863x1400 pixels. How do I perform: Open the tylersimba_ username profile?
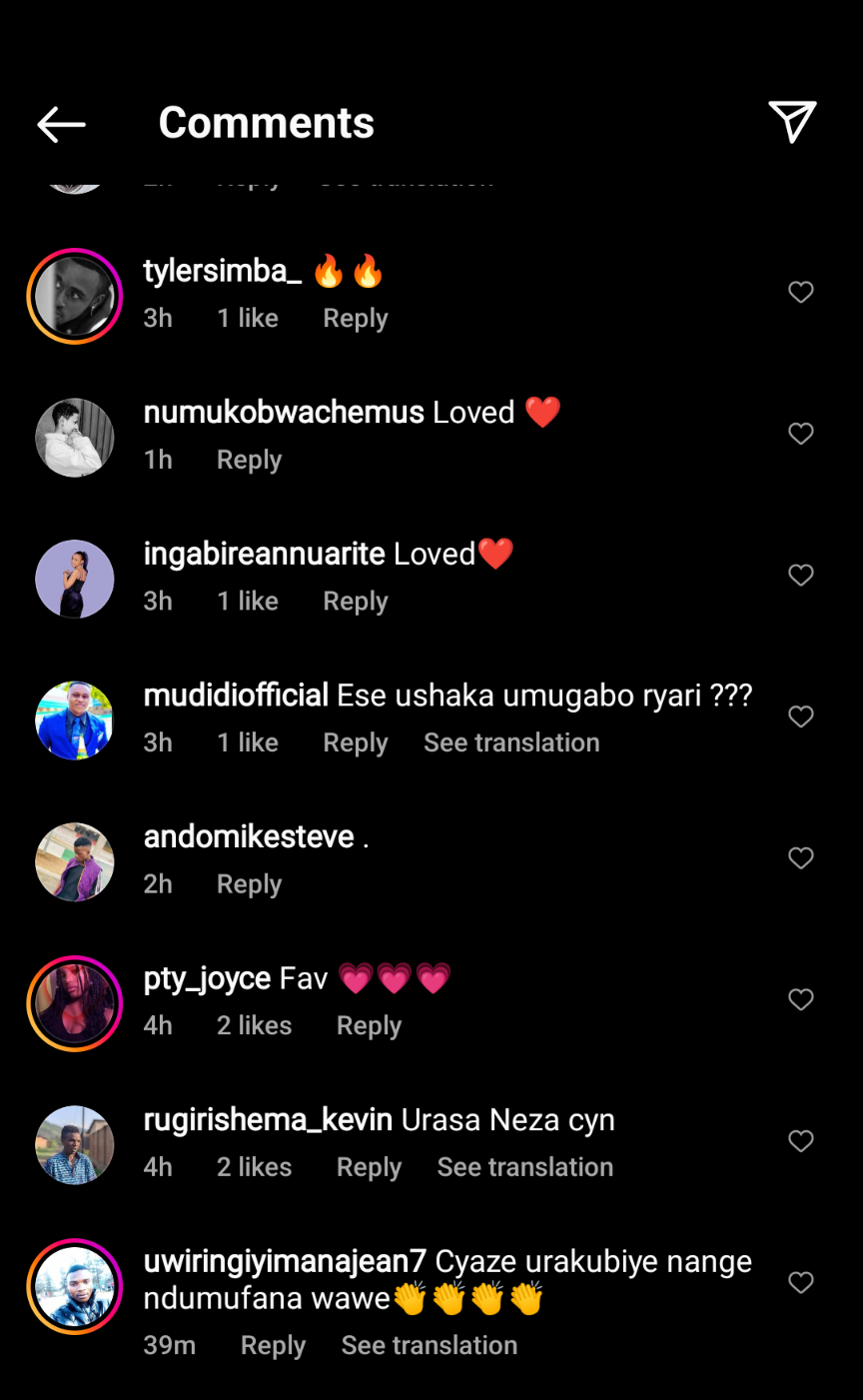tap(222, 271)
